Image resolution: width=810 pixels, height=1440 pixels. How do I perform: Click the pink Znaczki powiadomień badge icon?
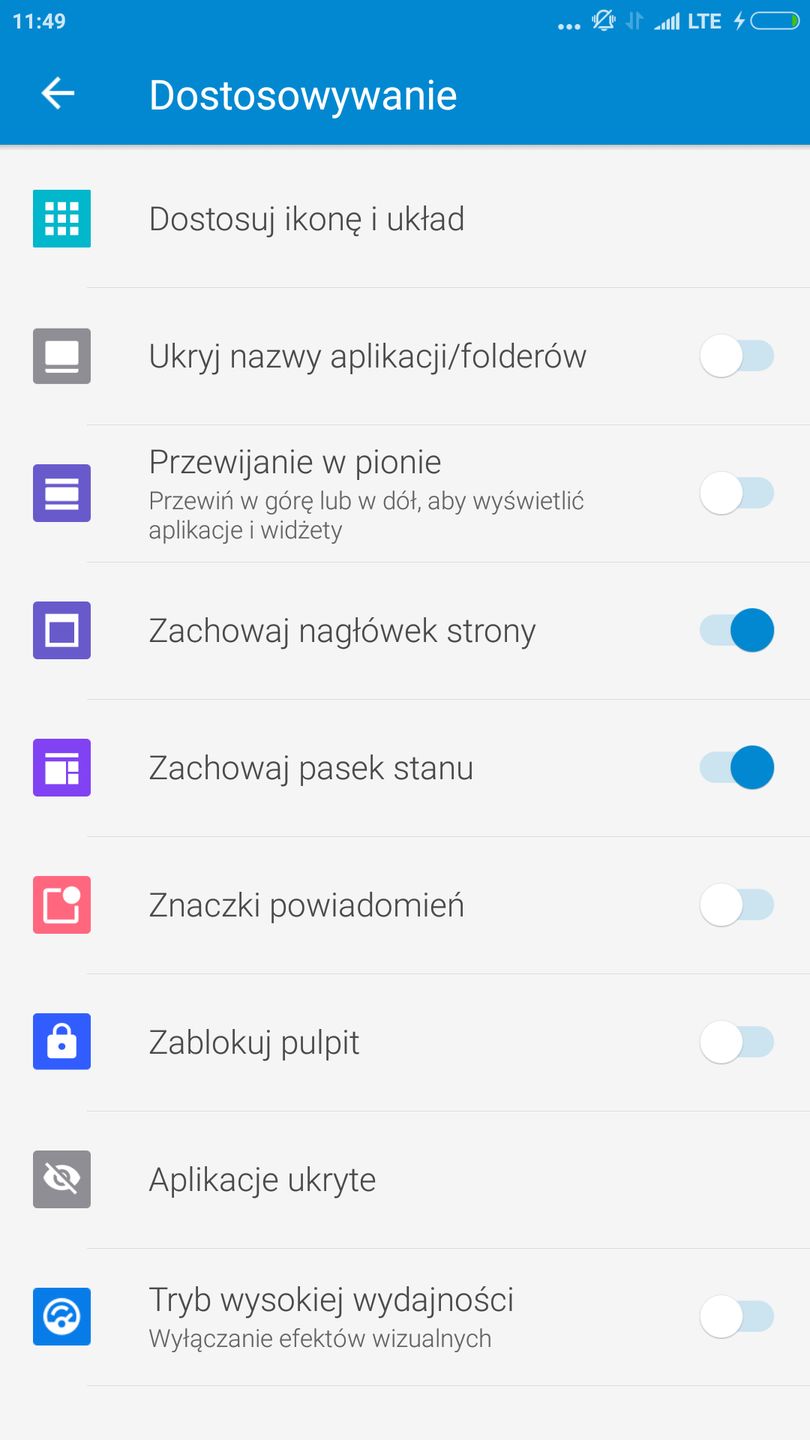click(x=61, y=905)
